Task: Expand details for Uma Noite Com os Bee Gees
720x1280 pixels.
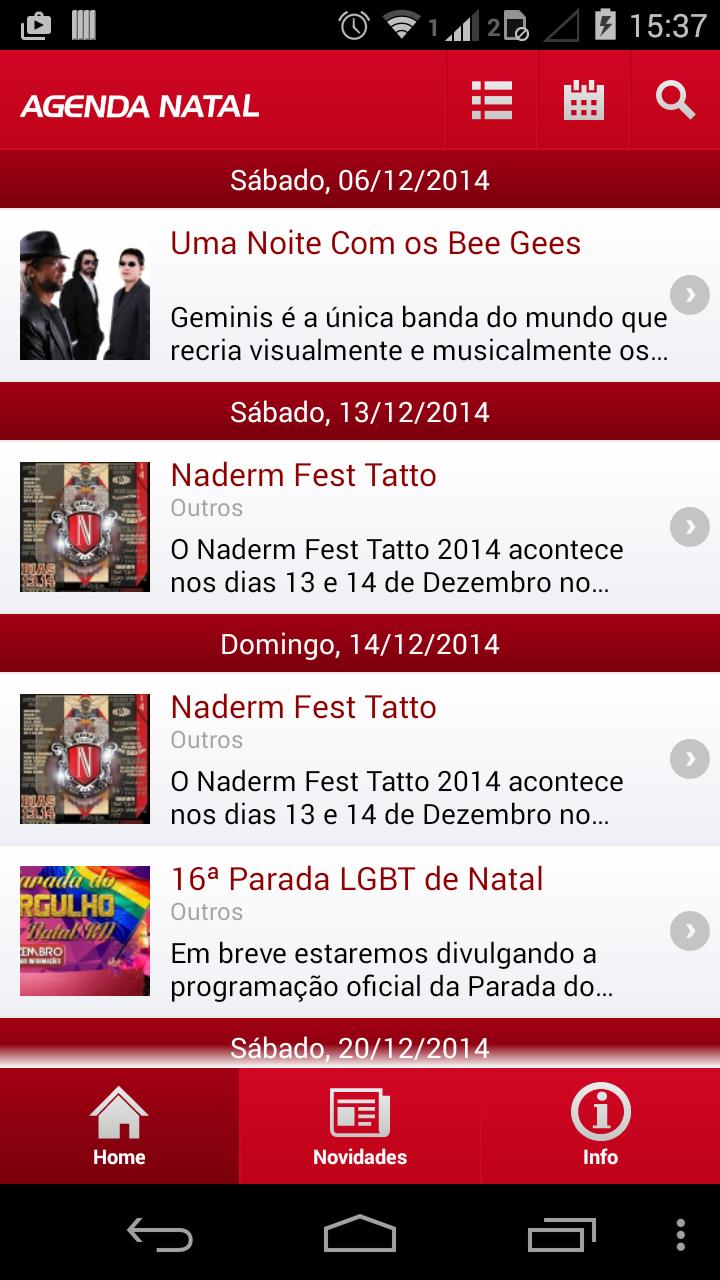Action: [688, 295]
